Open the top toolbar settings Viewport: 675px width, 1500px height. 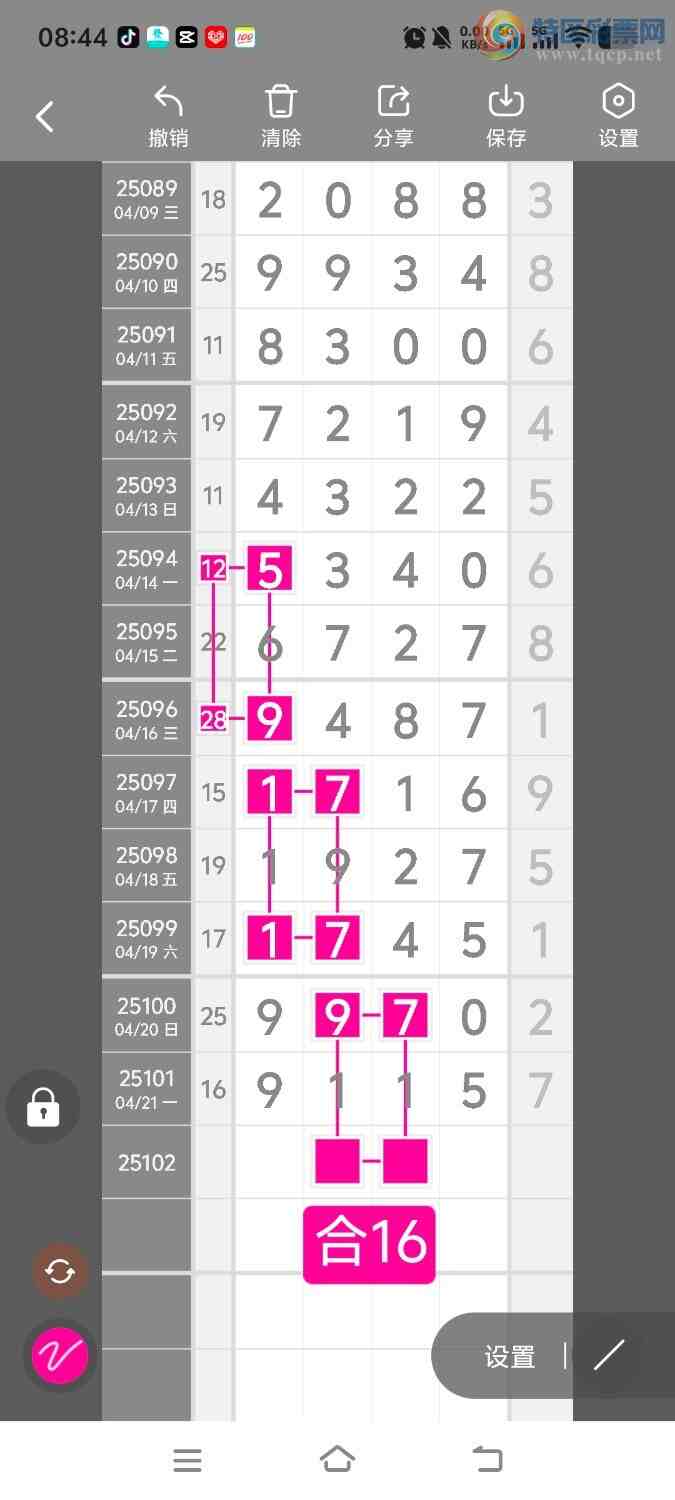coord(618,116)
